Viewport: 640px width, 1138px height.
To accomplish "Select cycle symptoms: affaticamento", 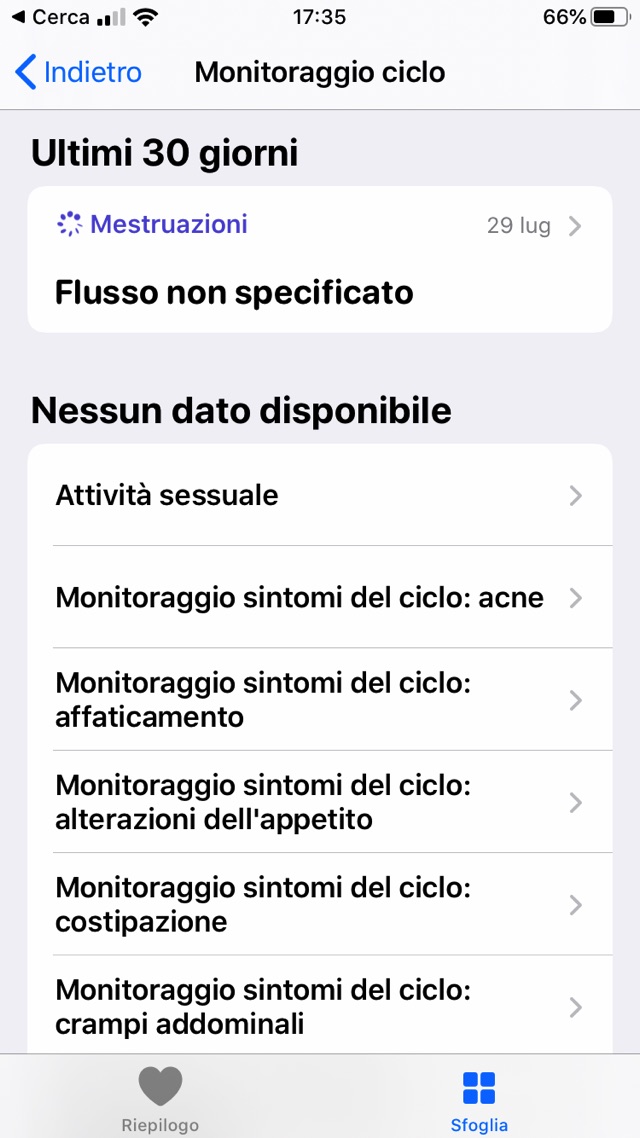I will (319, 700).
